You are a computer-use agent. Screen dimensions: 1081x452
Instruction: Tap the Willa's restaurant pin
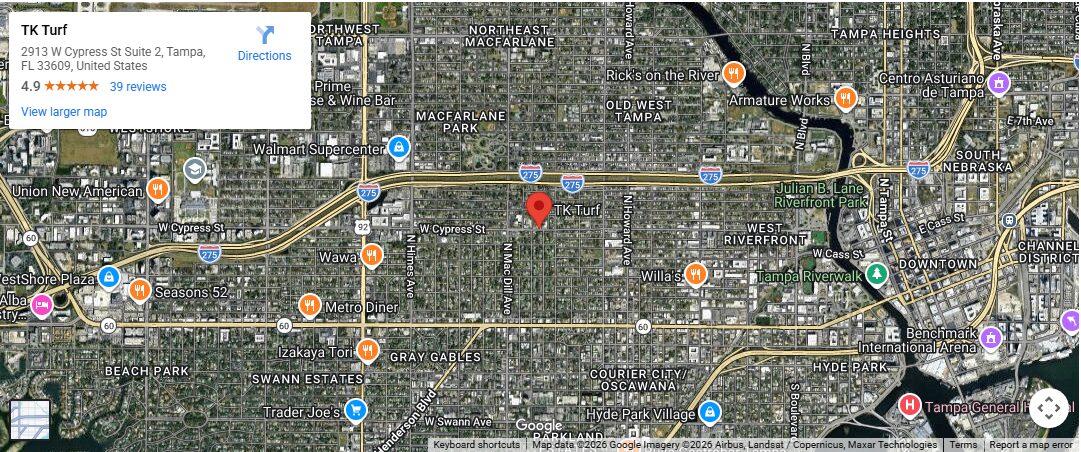696,274
